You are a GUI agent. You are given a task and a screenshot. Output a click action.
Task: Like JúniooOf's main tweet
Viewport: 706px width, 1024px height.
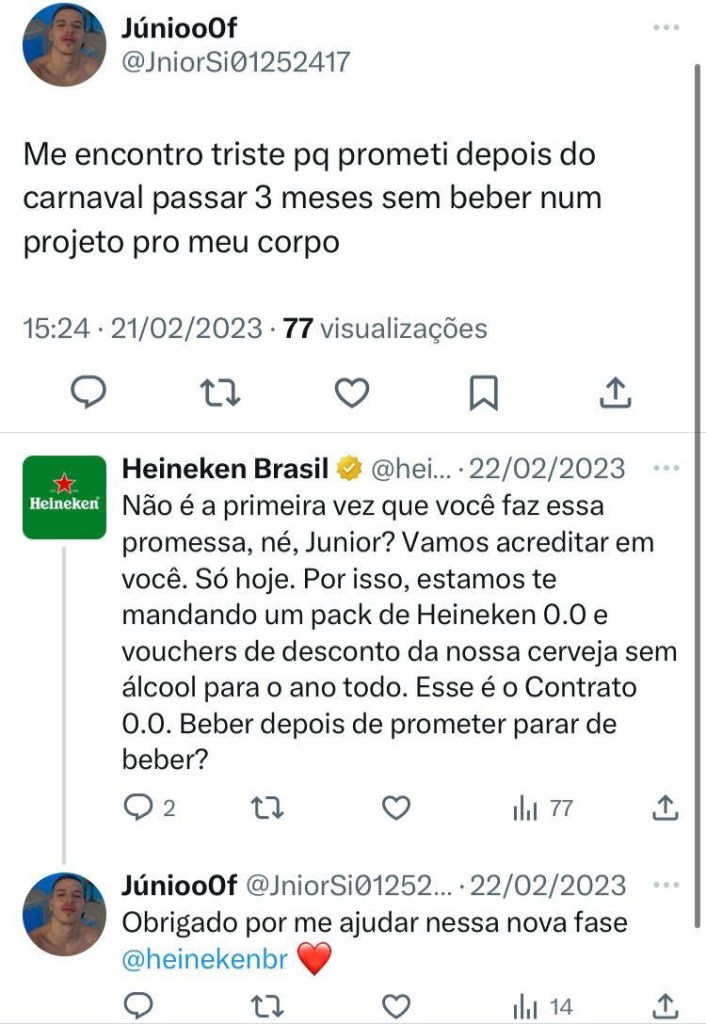(x=351, y=394)
